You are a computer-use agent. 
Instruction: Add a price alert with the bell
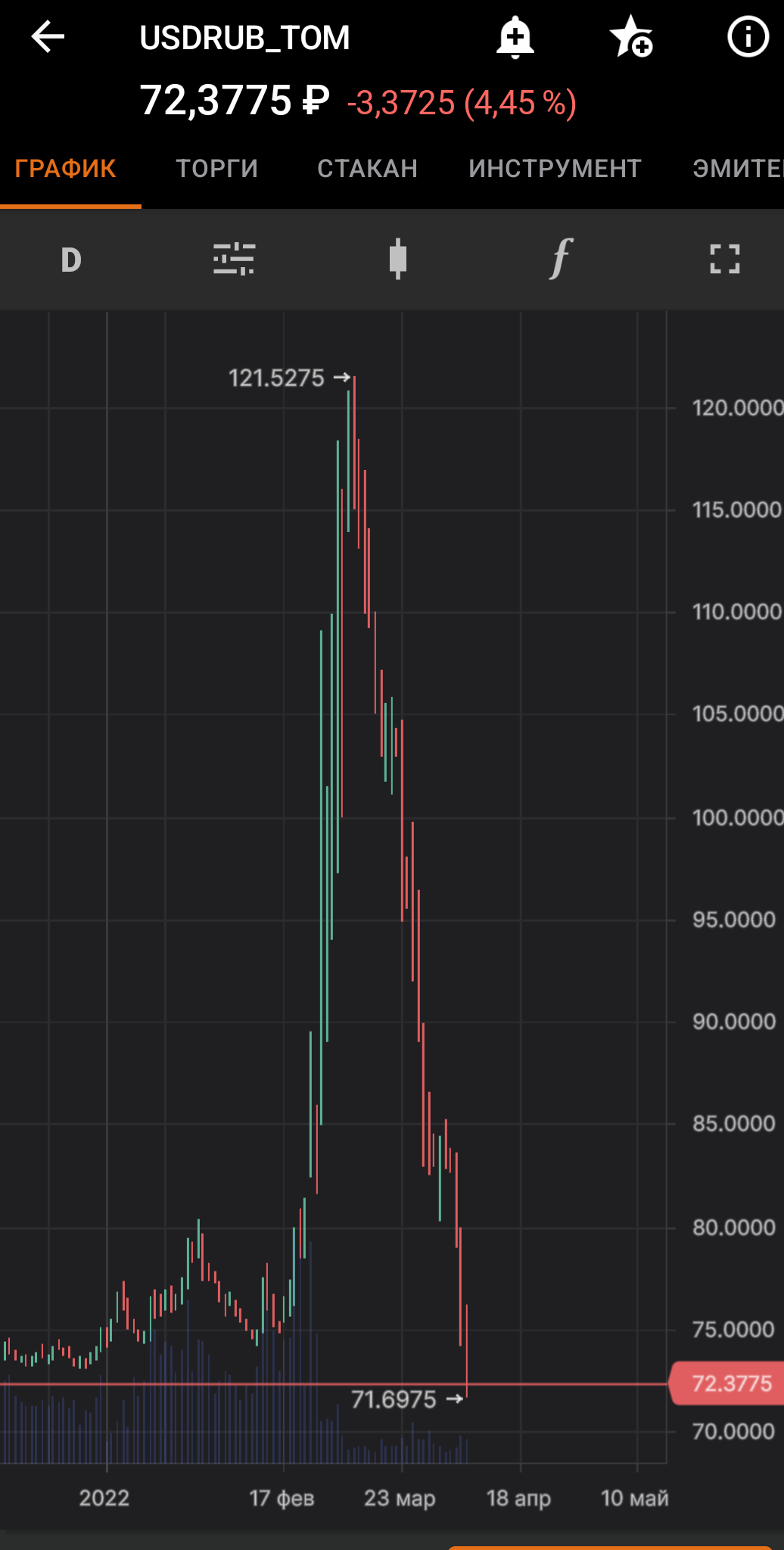pyautogui.click(x=515, y=37)
